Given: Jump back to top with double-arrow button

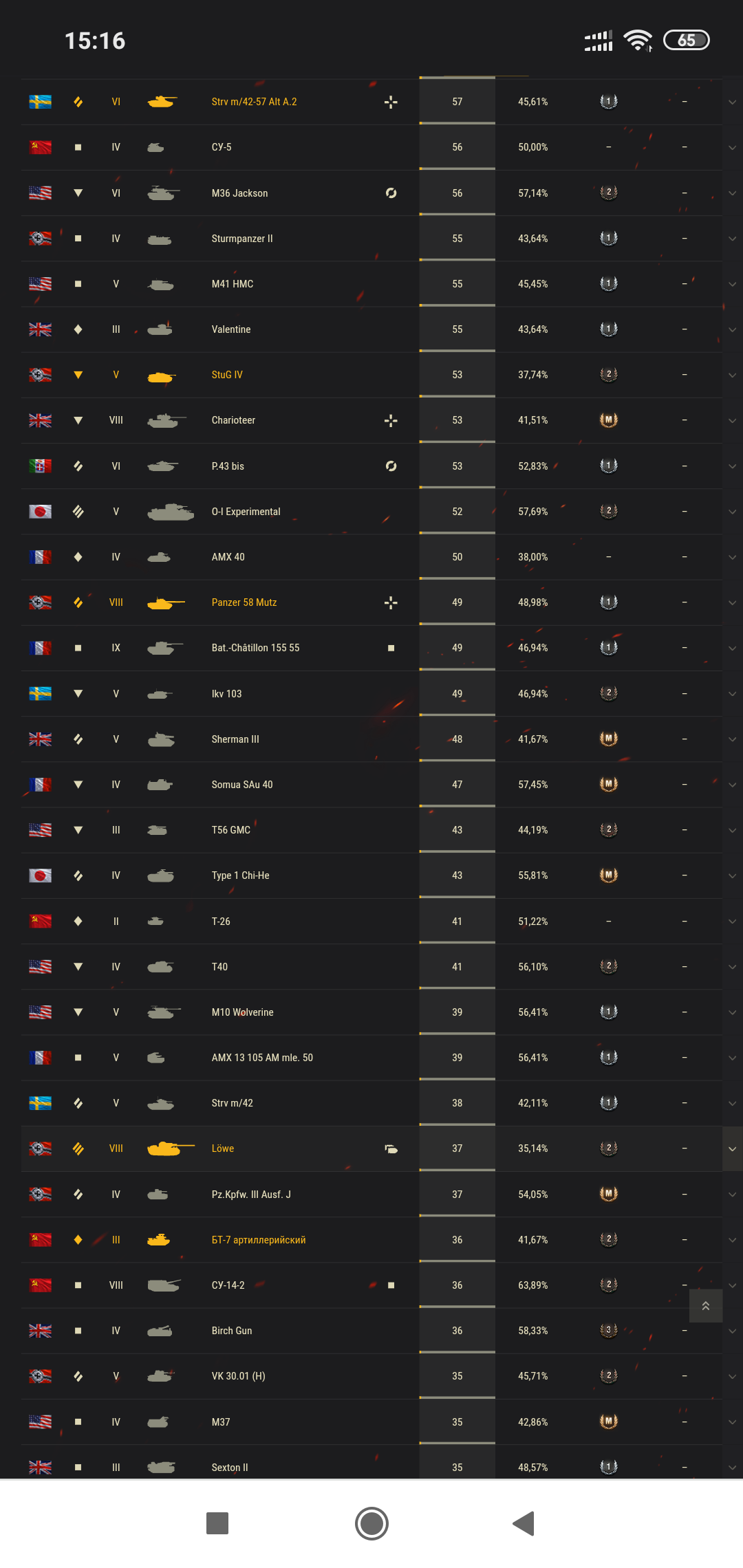Looking at the screenshot, I should point(706,1306).
